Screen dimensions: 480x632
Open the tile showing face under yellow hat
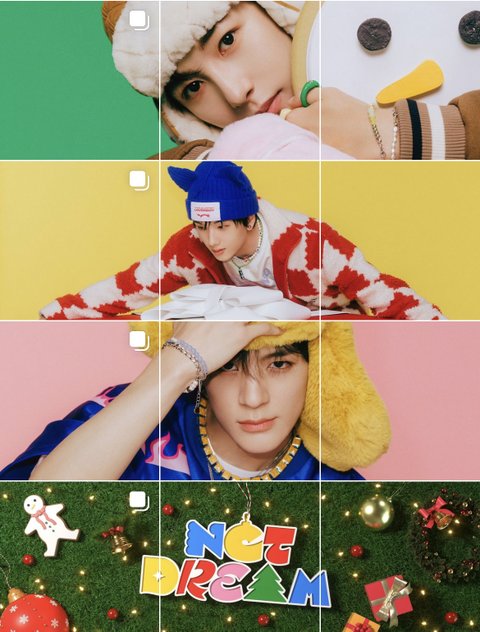click(x=240, y=401)
